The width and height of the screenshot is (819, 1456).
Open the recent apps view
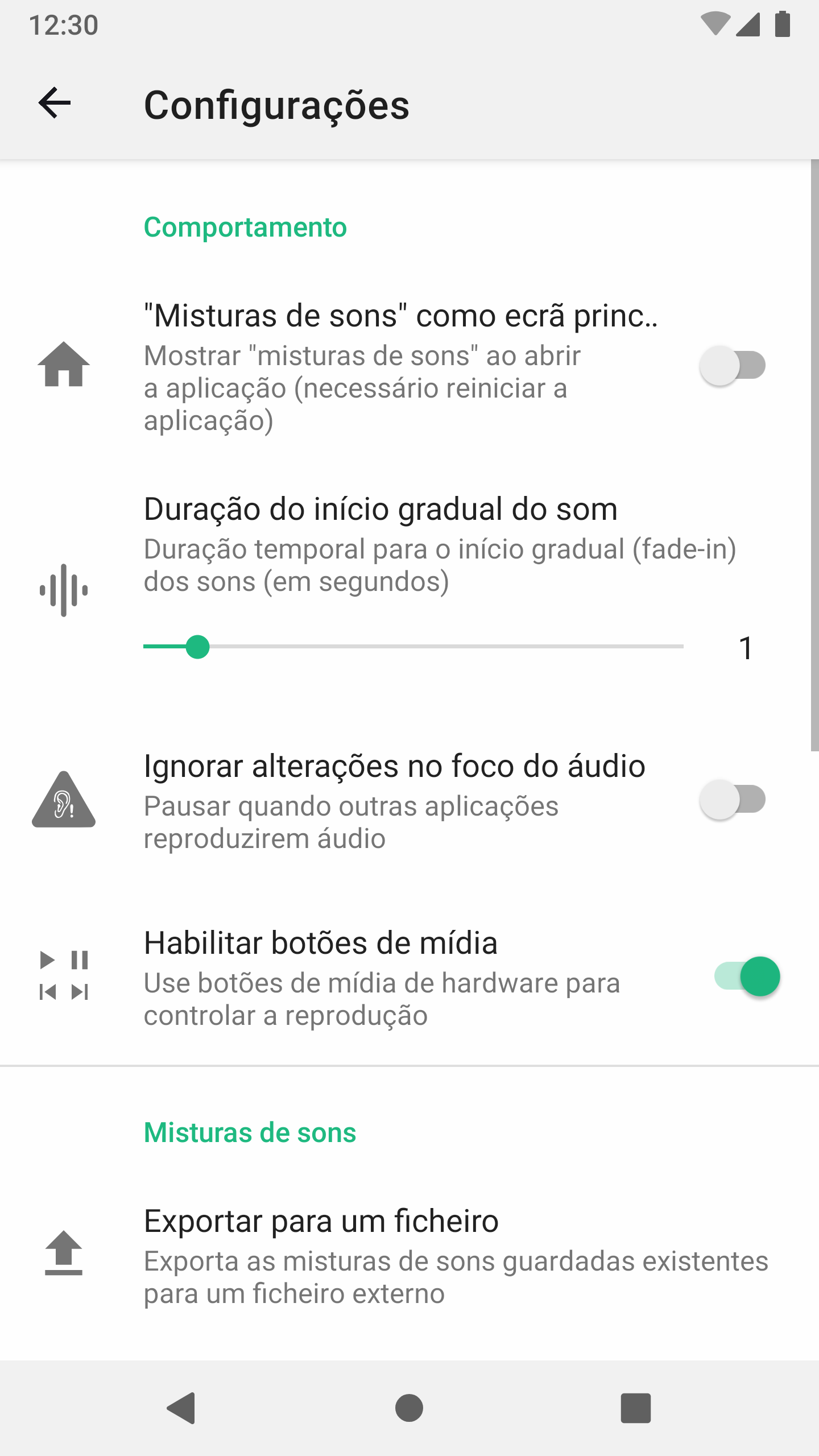pyautogui.click(x=635, y=1408)
